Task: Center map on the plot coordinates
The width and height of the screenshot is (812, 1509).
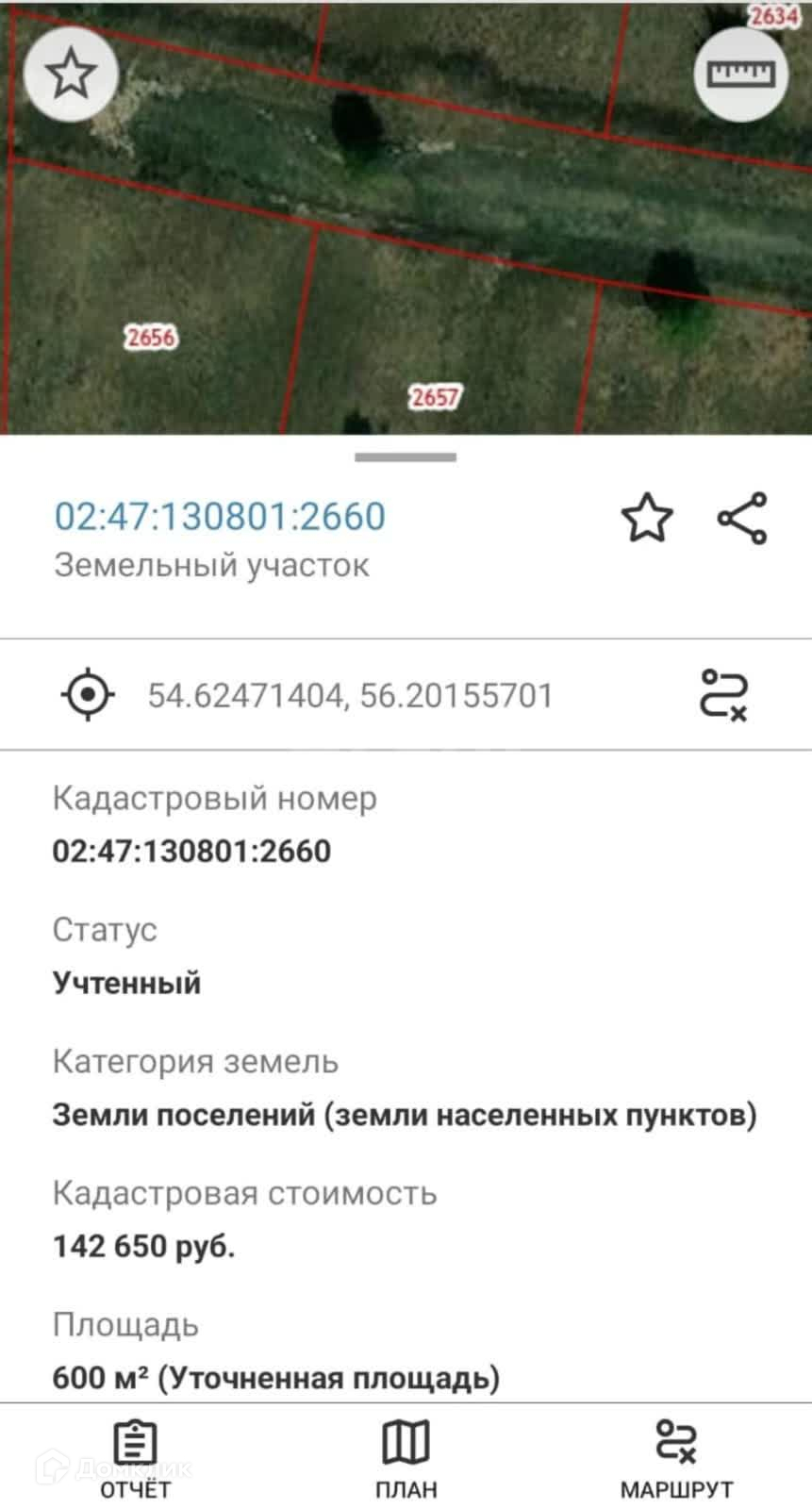Action: [x=89, y=695]
